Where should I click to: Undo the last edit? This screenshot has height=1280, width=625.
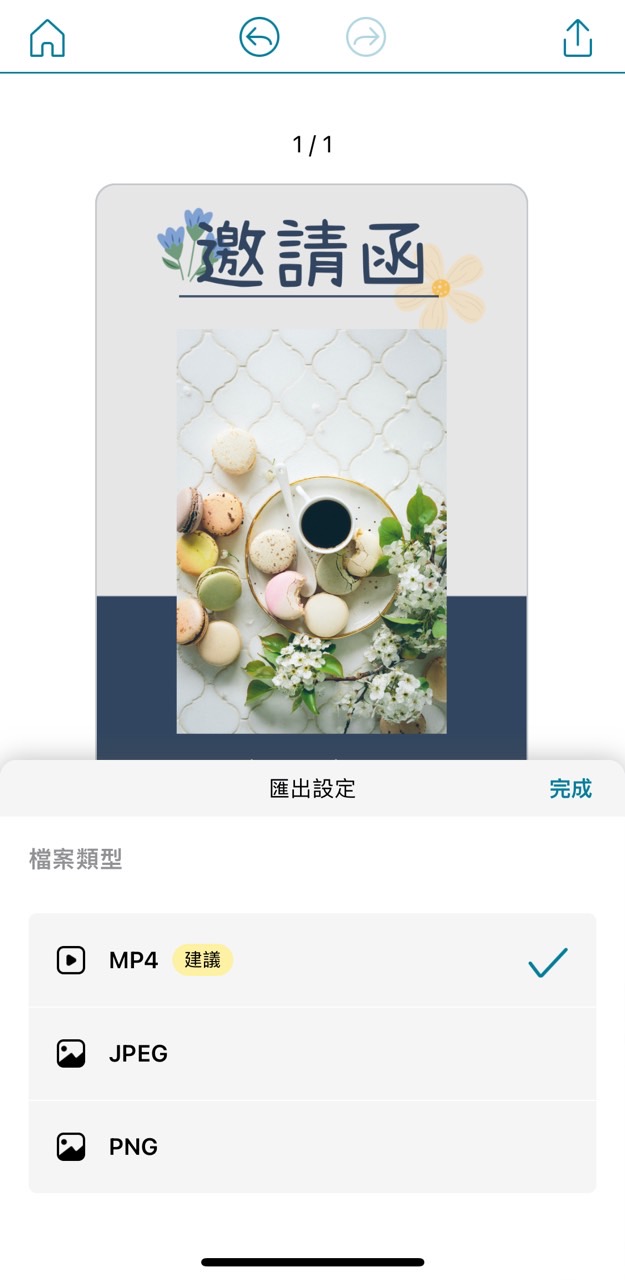(259, 38)
